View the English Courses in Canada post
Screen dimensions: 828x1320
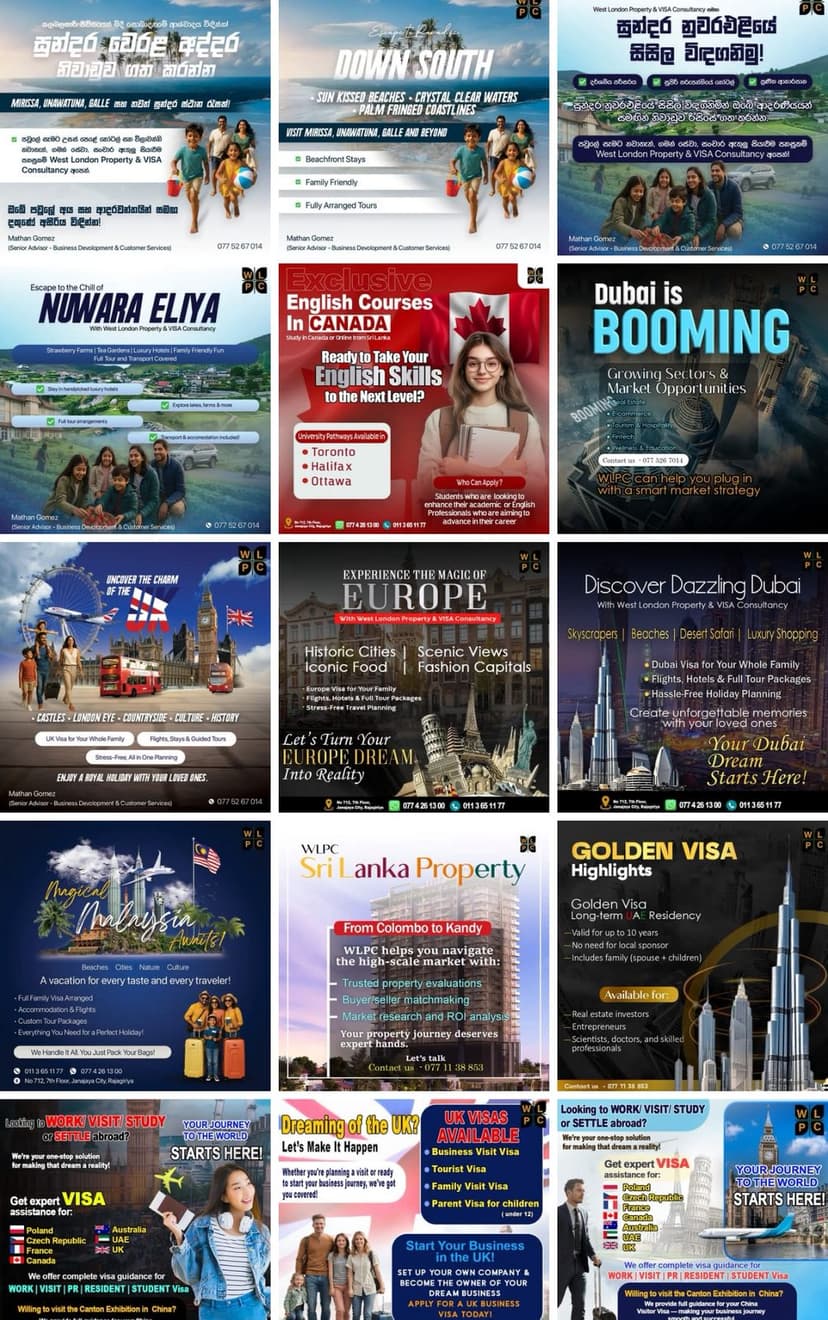(x=414, y=398)
